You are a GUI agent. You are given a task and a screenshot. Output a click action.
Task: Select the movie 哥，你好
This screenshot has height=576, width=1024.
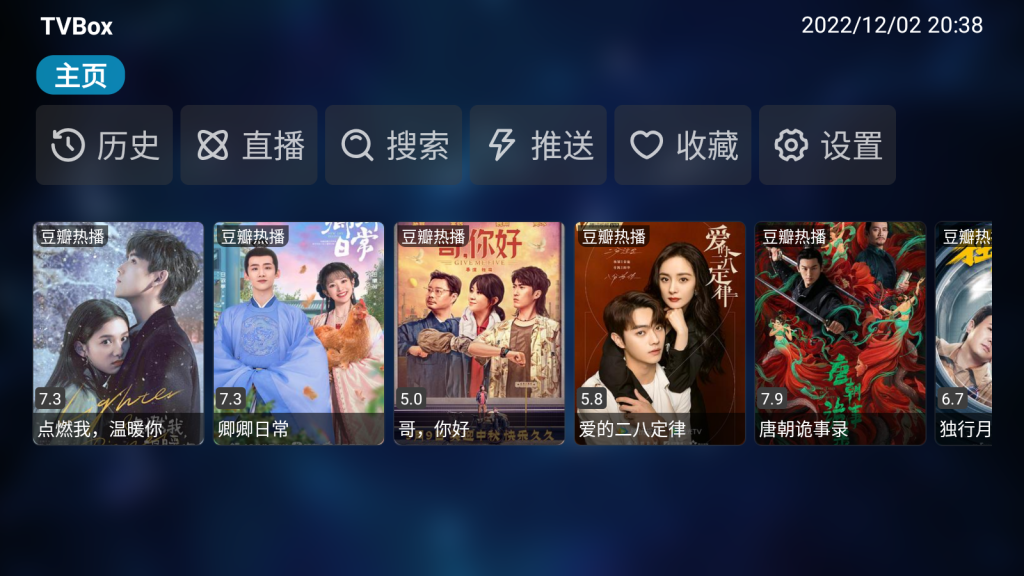(x=479, y=333)
